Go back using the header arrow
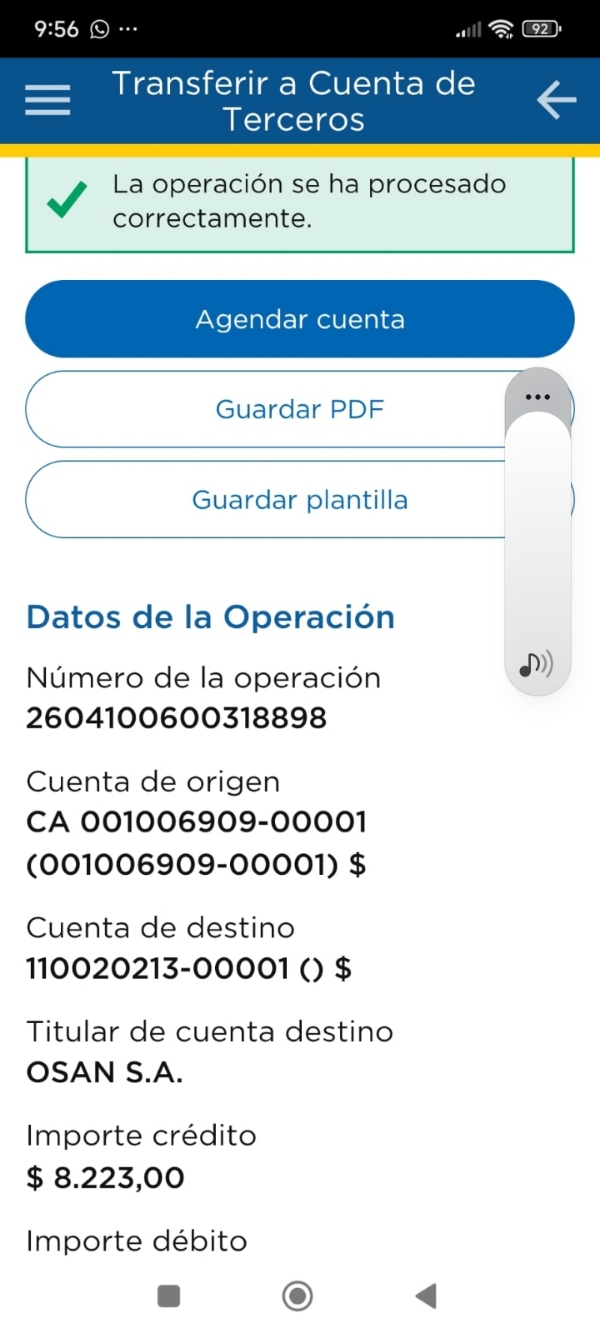The image size is (600, 1333). pyautogui.click(x=556, y=100)
